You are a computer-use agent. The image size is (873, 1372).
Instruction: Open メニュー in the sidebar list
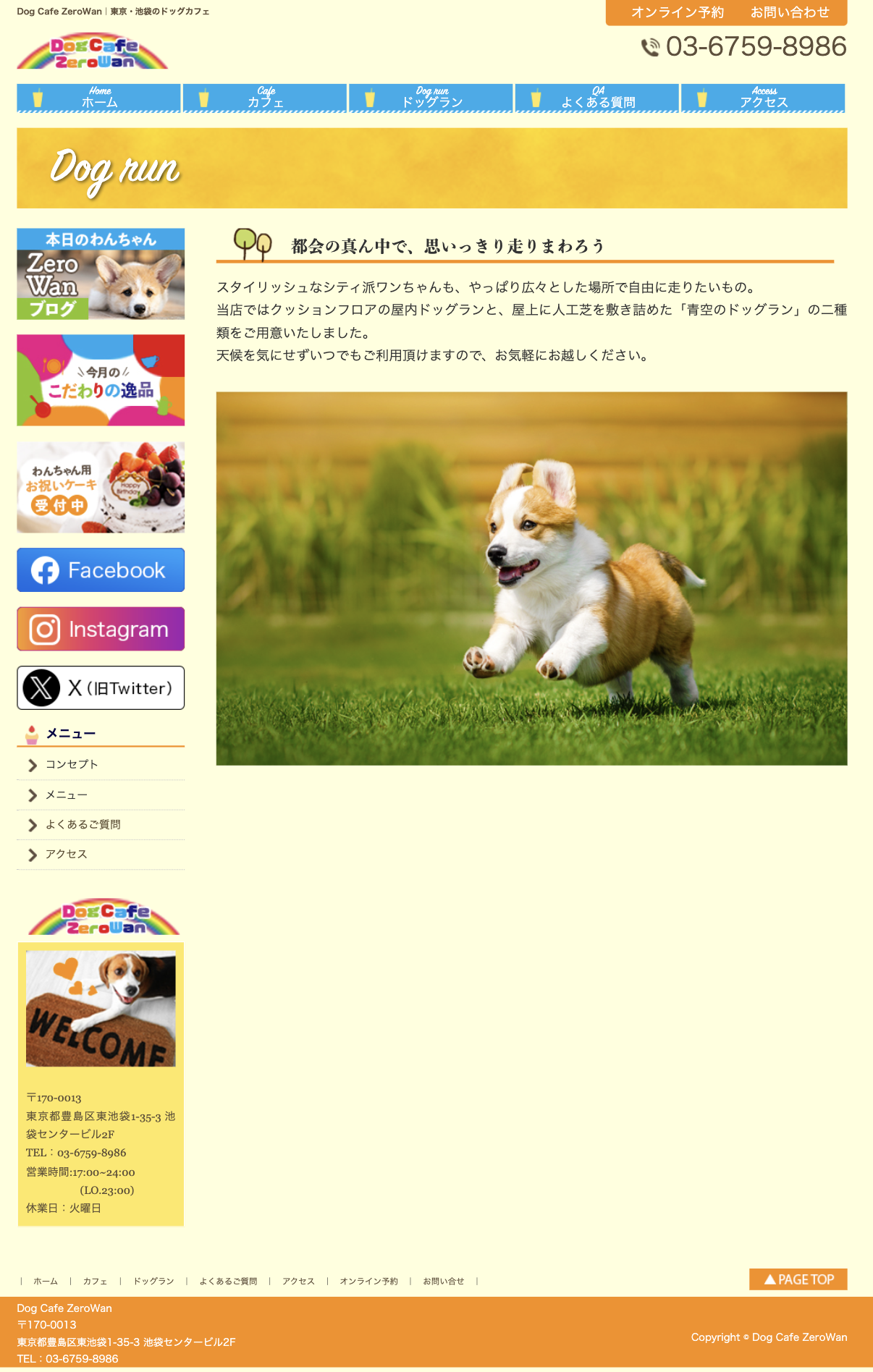(x=67, y=795)
